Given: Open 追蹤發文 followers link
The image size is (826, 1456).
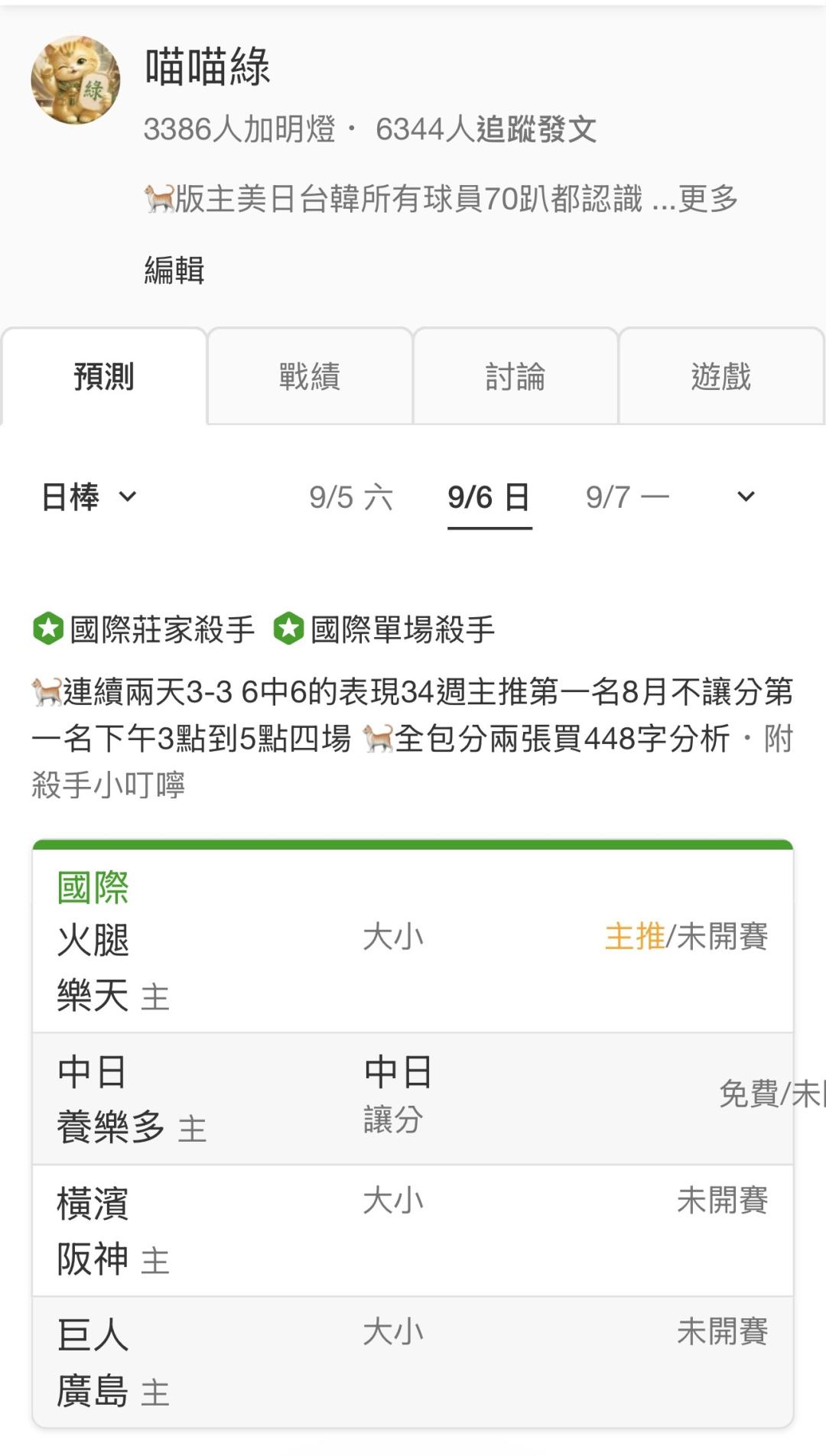Looking at the screenshot, I should point(536,129).
